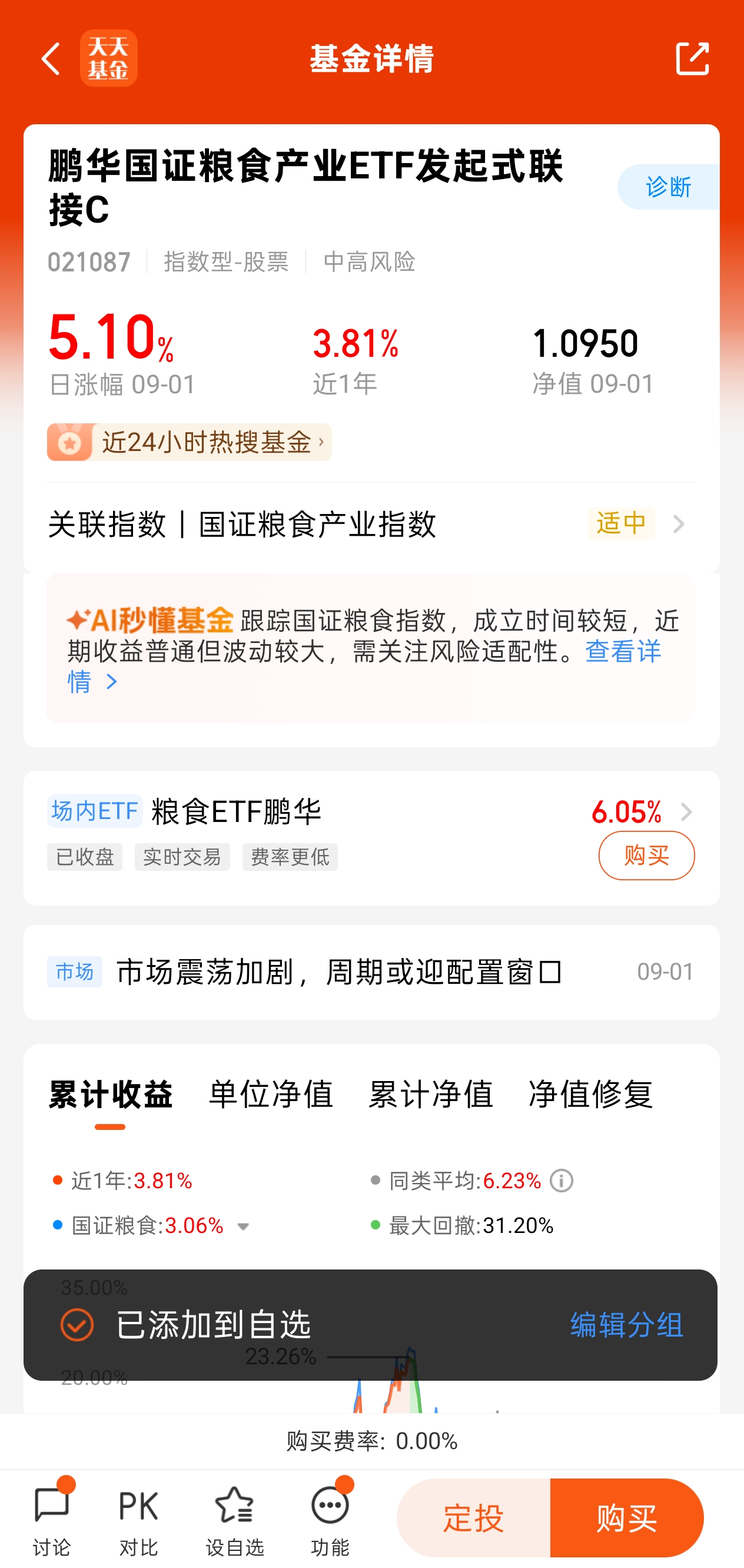
Task: Switch to the 单位净值 tab
Action: click(x=271, y=1094)
